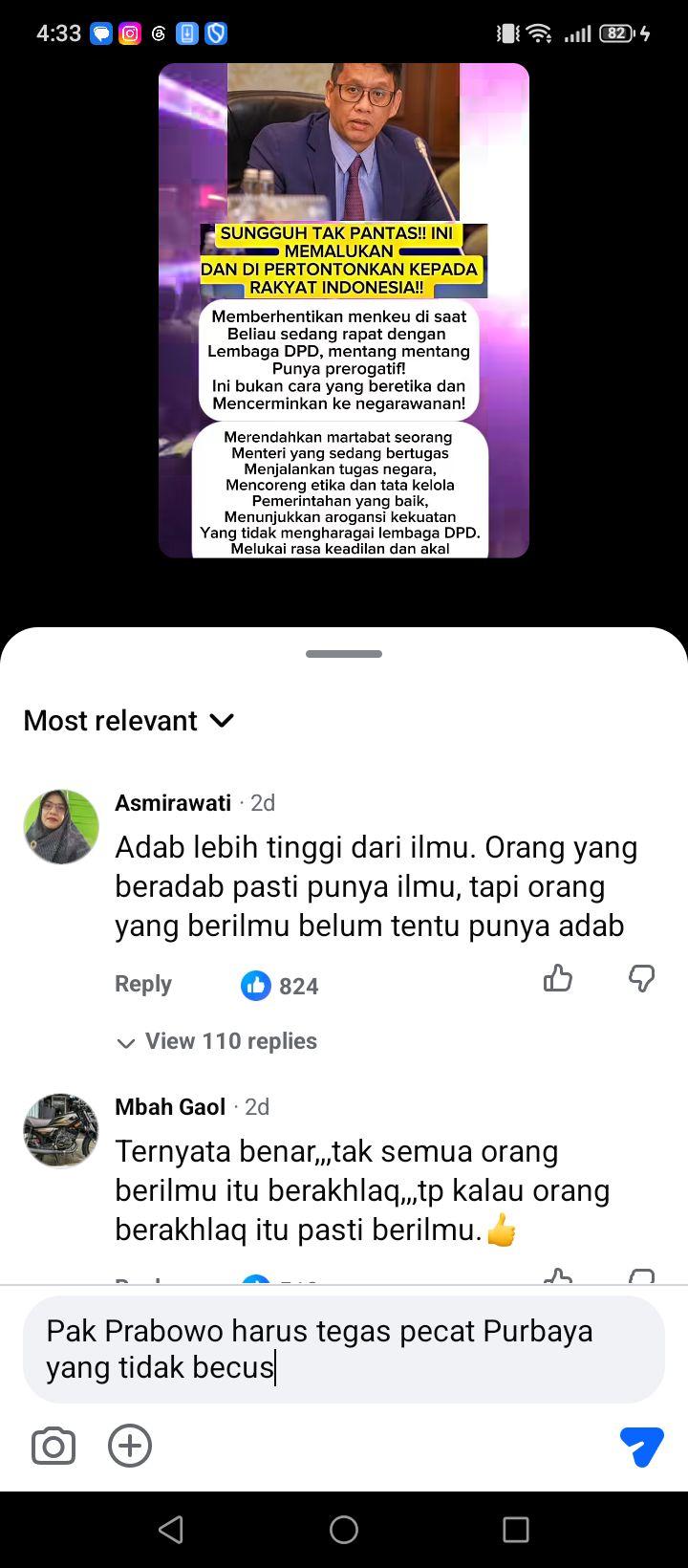Dislike Asmirawati's comment with thumbs down
Image resolution: width=688 pixels, height=1568 pixels.
tap(641, 978)
